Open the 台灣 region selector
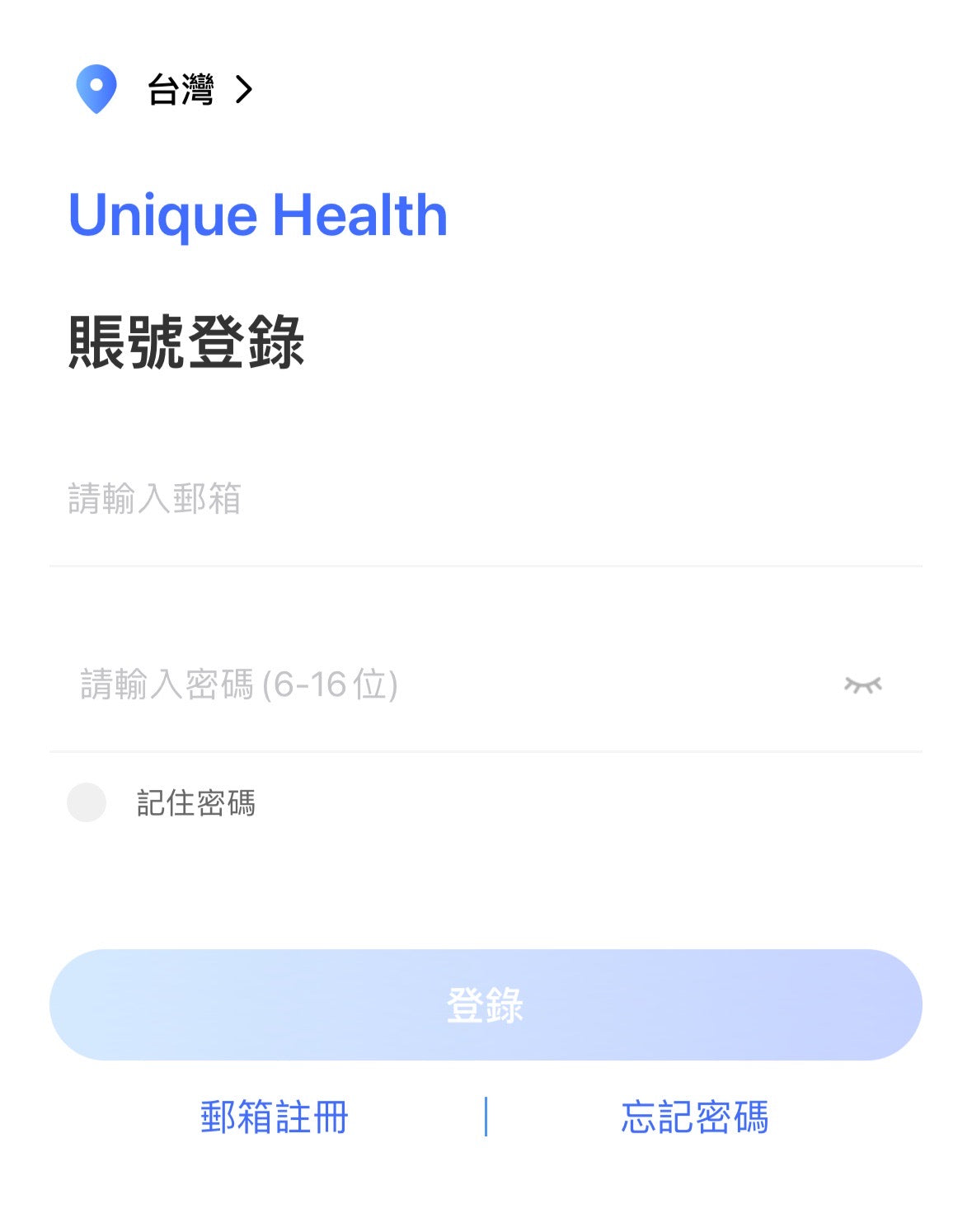 click(x=181, y=89)
